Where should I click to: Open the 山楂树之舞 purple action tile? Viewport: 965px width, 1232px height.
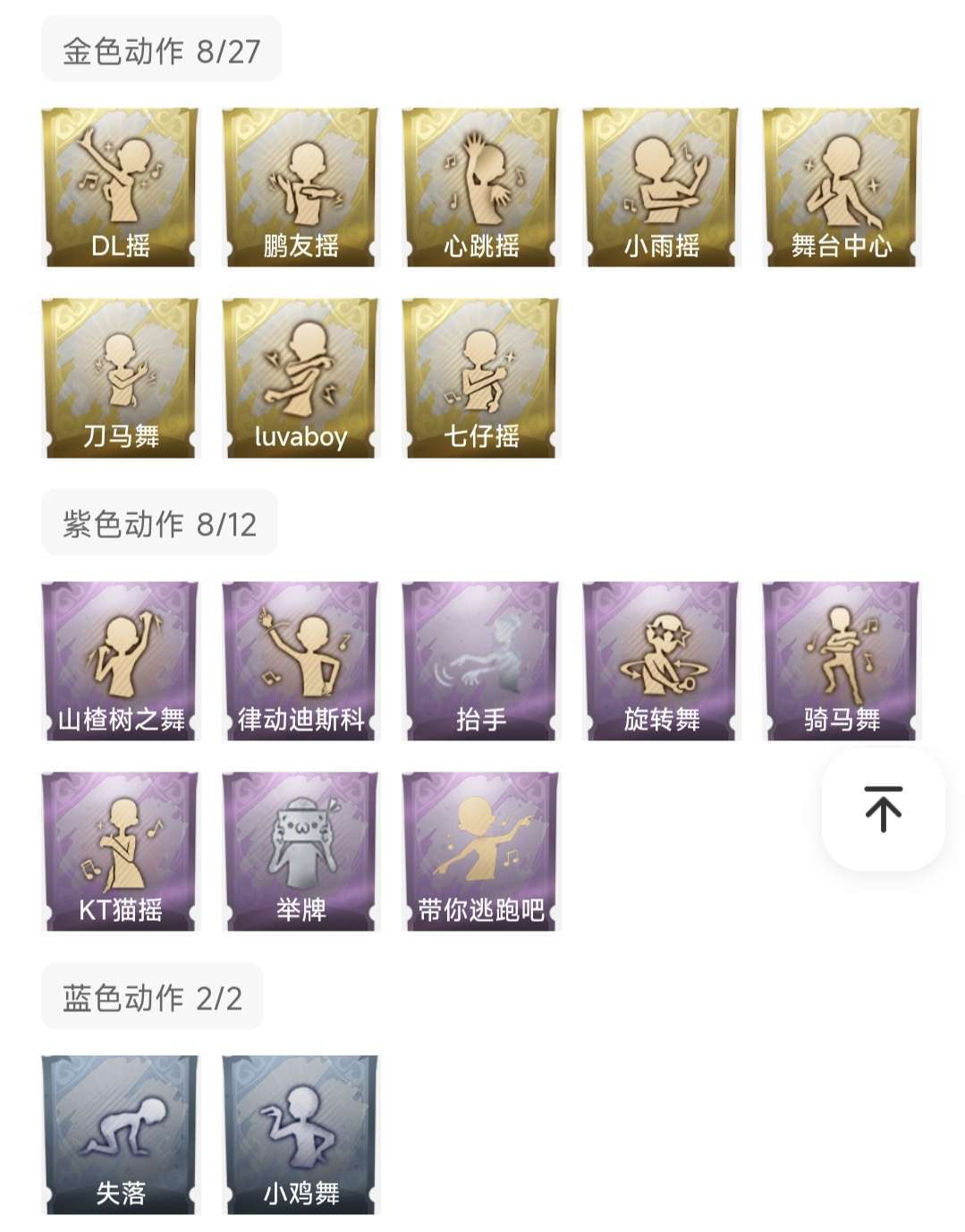point(121,661)
